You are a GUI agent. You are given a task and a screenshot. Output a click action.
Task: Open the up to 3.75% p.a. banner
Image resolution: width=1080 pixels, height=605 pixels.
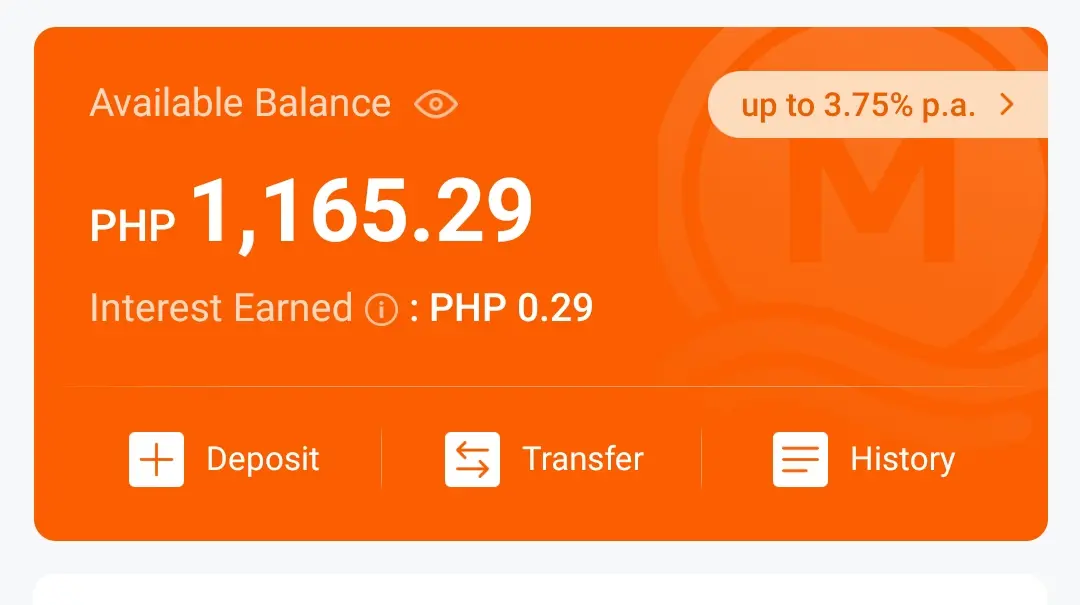click(x=878, y=105)
